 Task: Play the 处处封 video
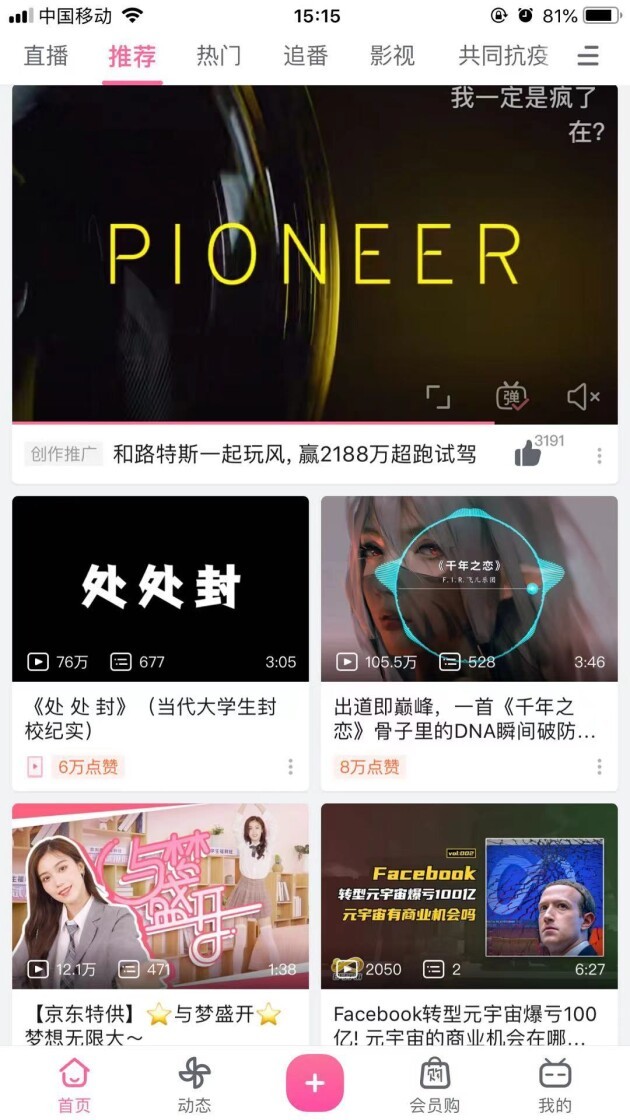160,588
